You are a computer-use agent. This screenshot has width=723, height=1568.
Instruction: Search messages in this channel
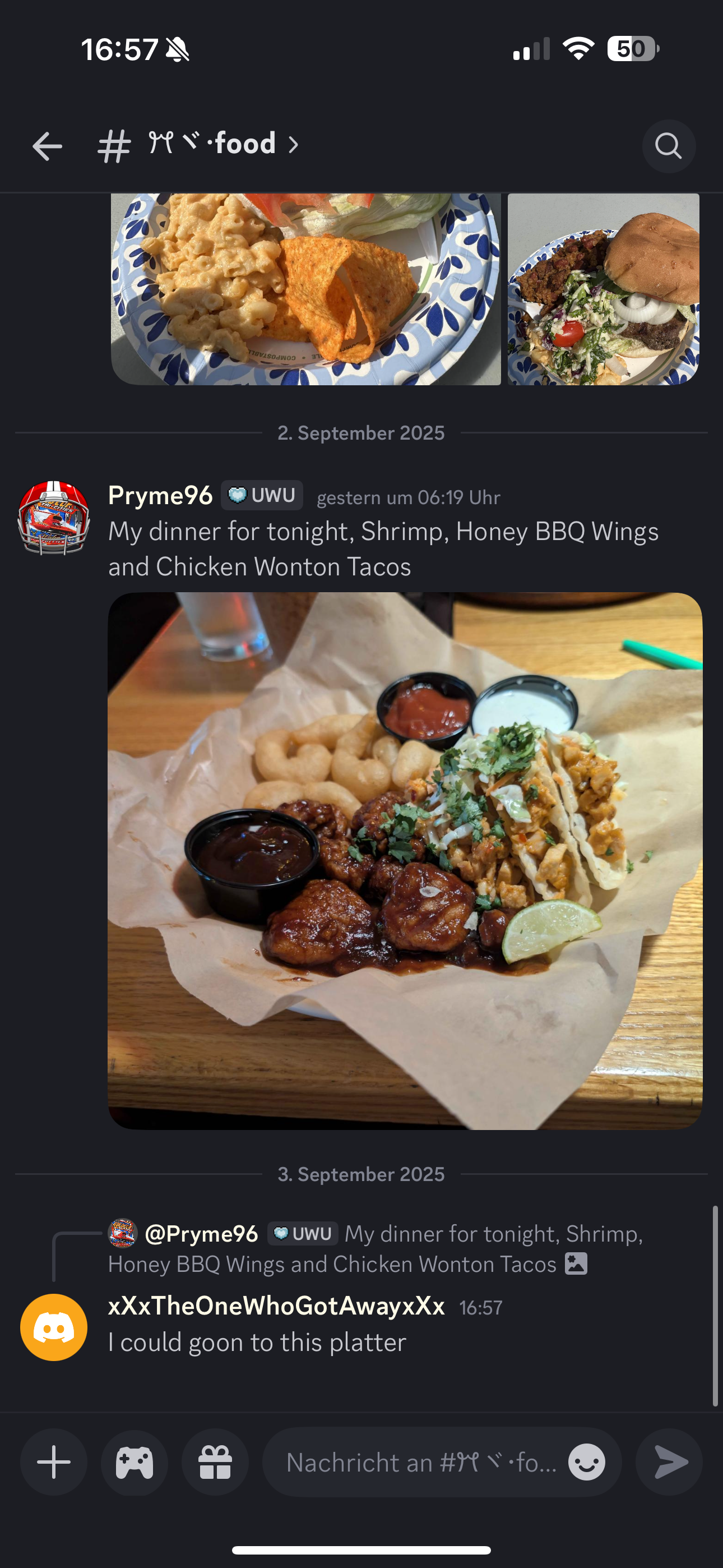tap(668, 146)
